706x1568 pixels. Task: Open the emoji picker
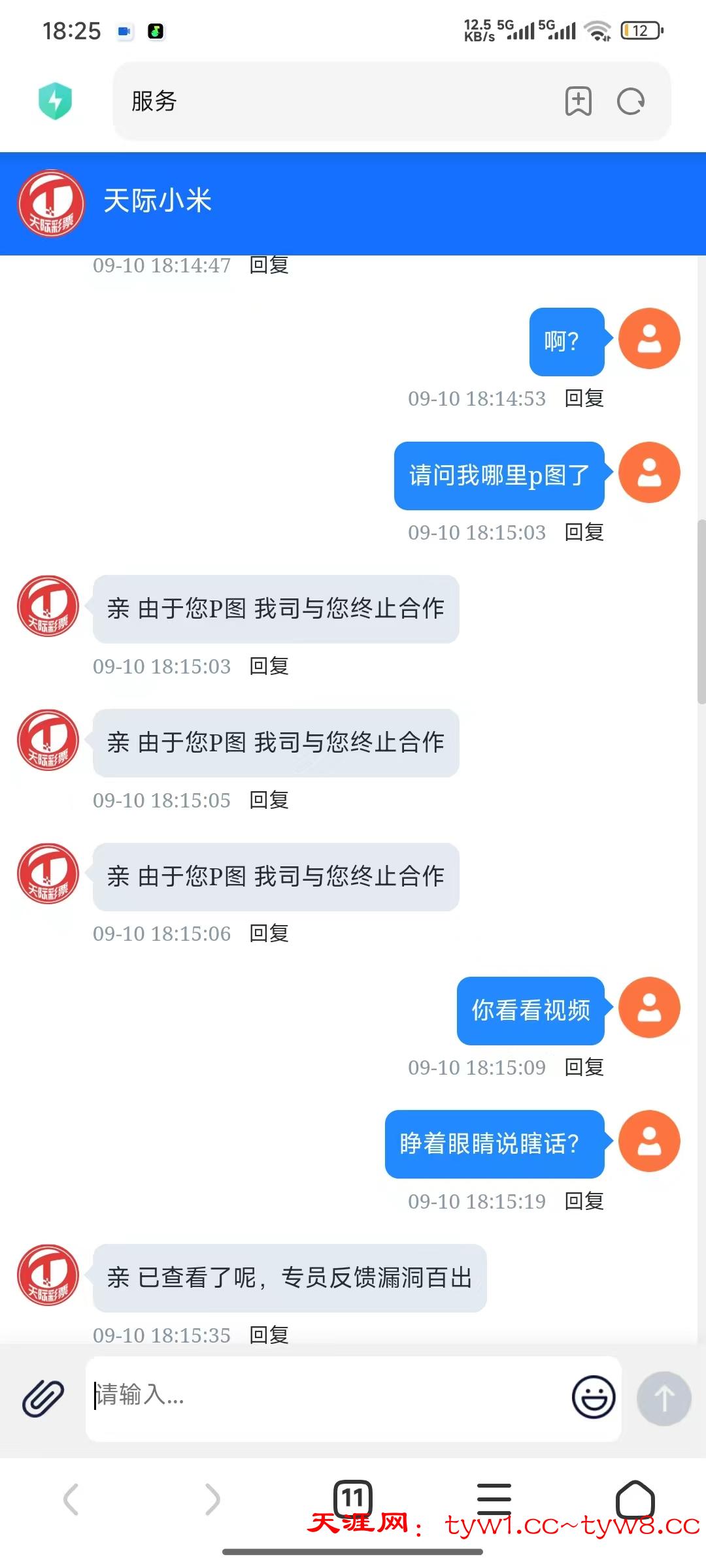point(593,1397)
